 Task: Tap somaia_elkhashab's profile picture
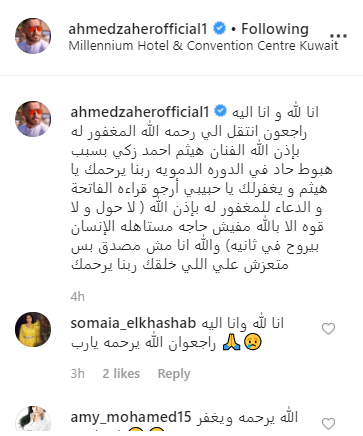[x=33, y=329]
